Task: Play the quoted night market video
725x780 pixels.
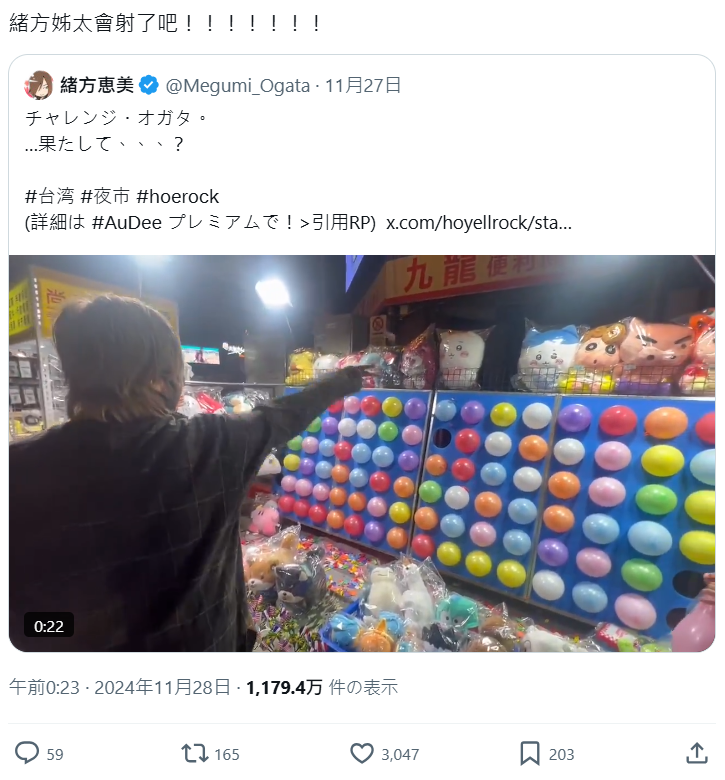Action: (362, 453)
